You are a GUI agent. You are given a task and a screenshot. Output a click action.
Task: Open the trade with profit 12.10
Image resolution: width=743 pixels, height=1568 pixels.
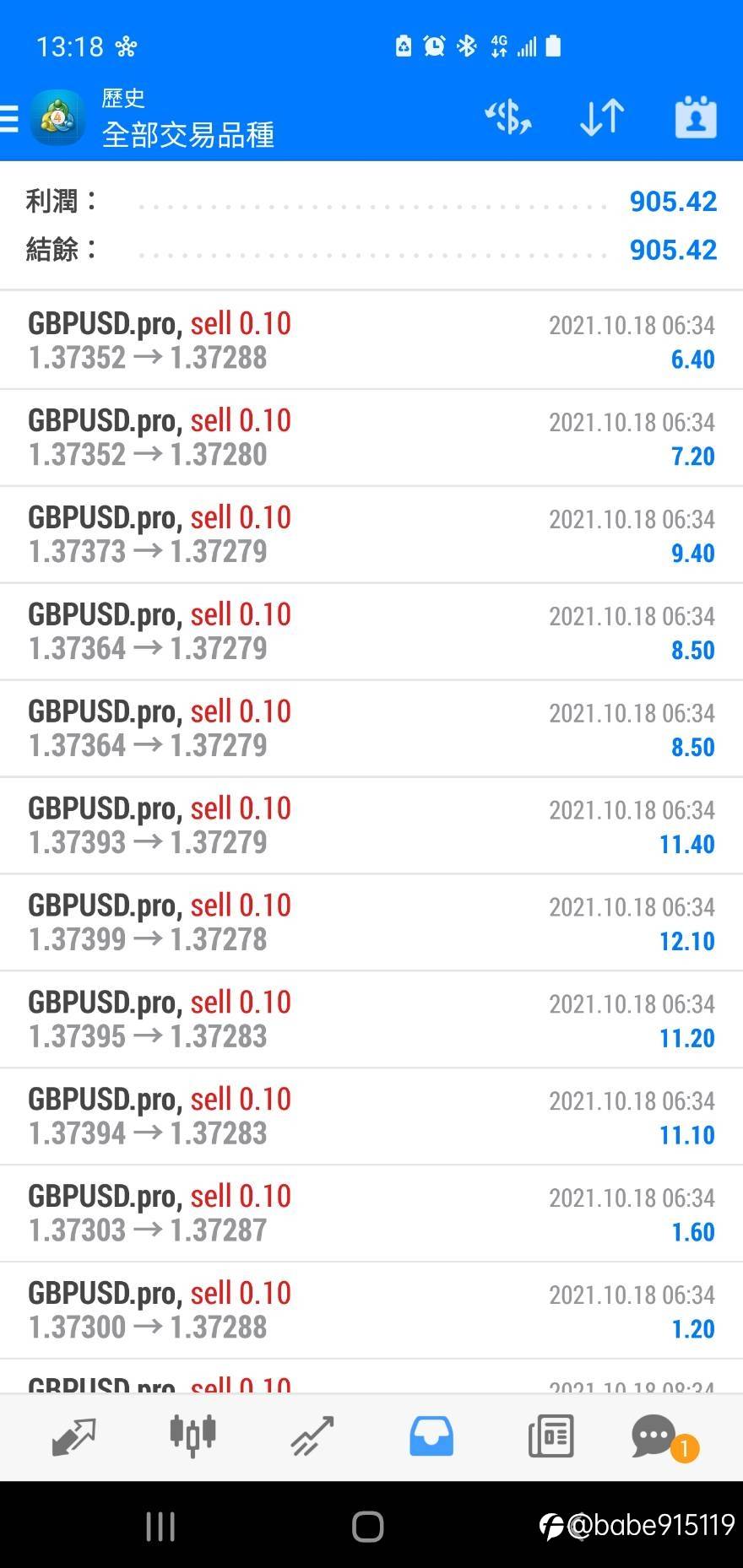tap(371, 922)
